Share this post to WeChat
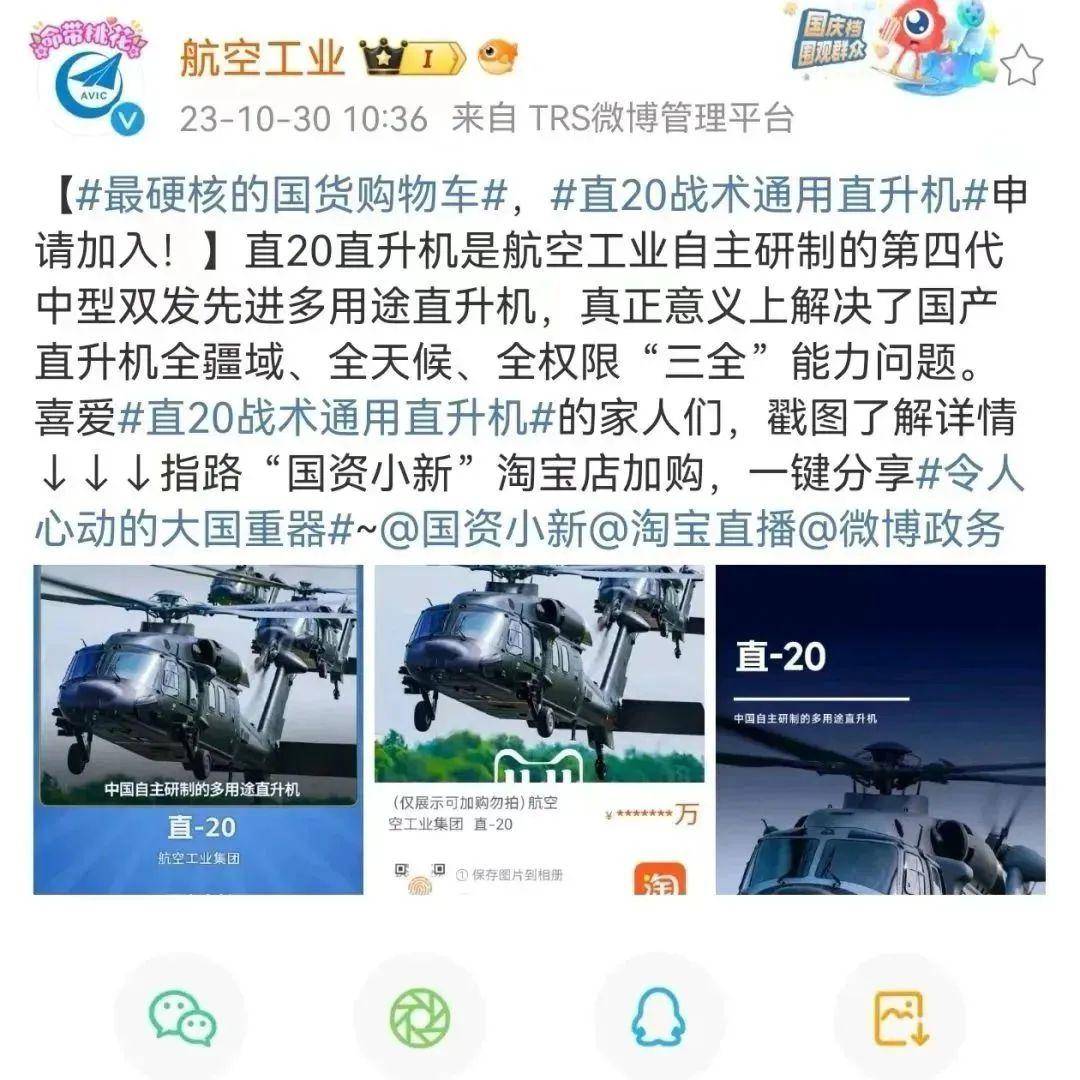Screen dimensions: 1080x1080 [183, 1017]
